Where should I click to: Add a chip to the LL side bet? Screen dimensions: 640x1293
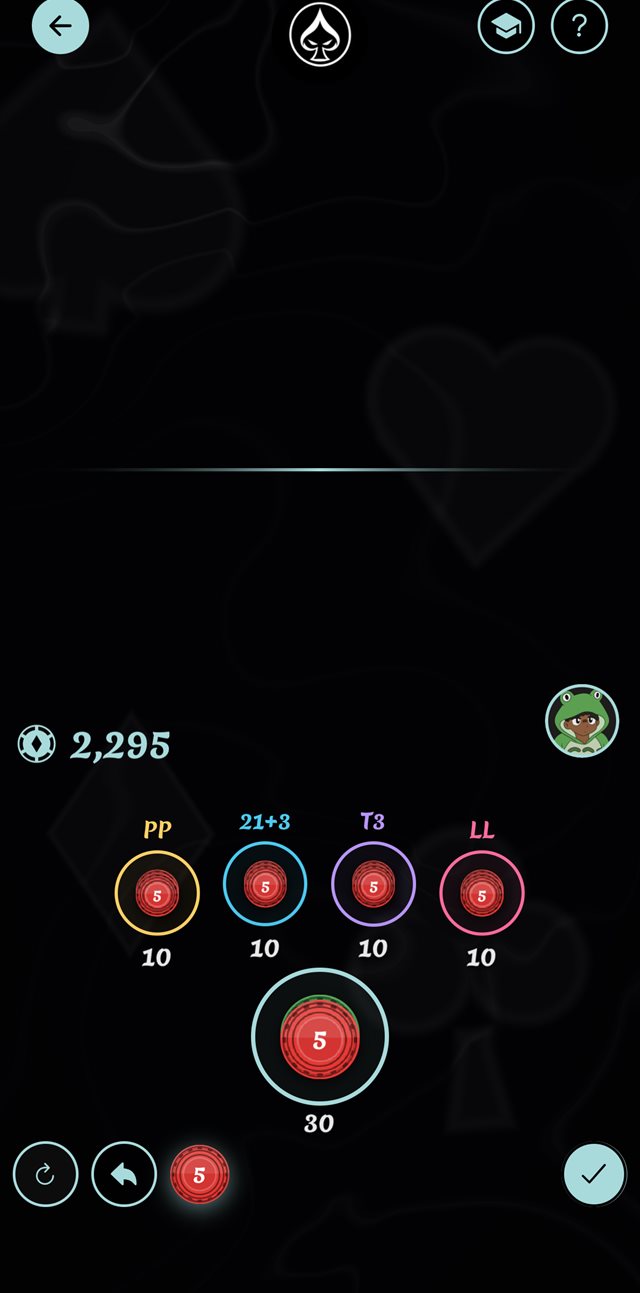[x=482, y=893]
